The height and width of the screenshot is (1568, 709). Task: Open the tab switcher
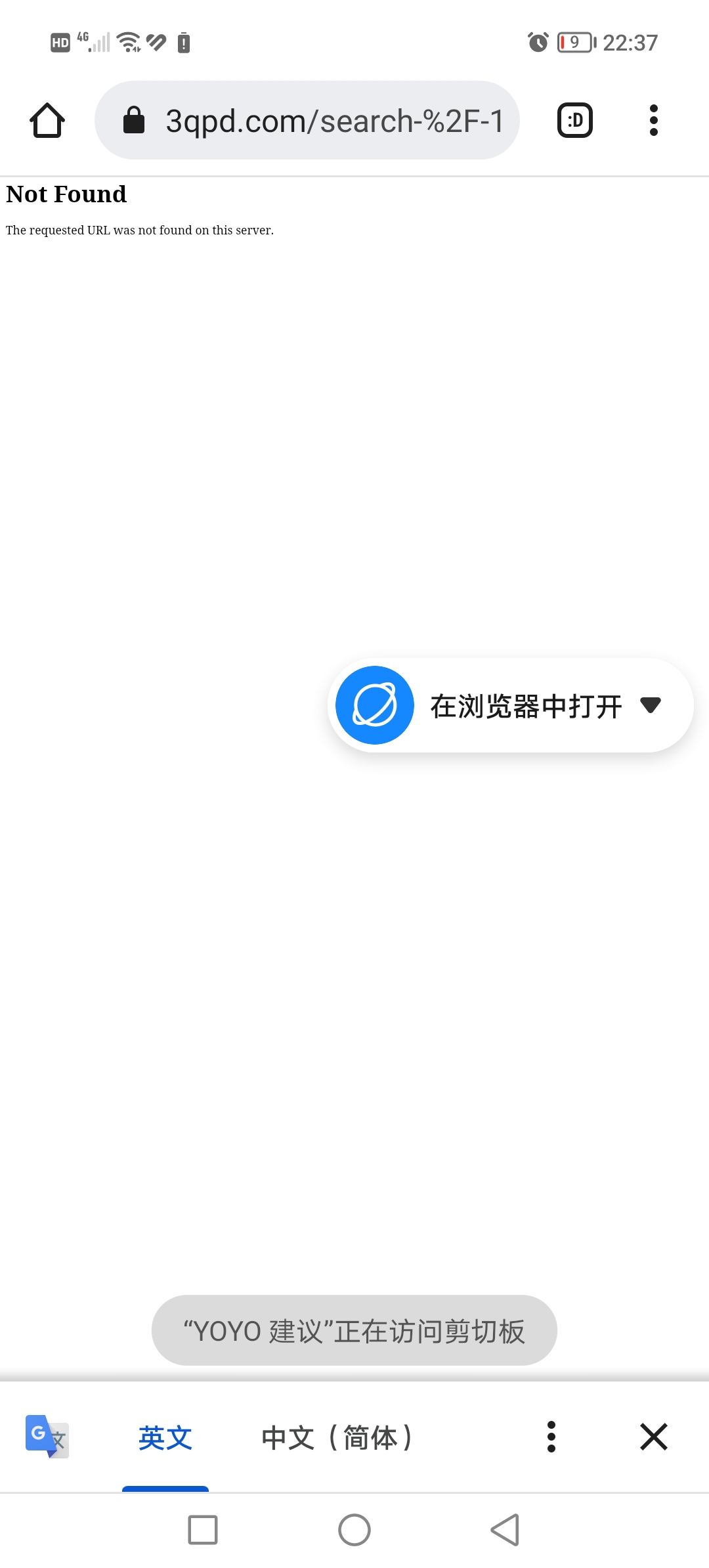[575, 120]
